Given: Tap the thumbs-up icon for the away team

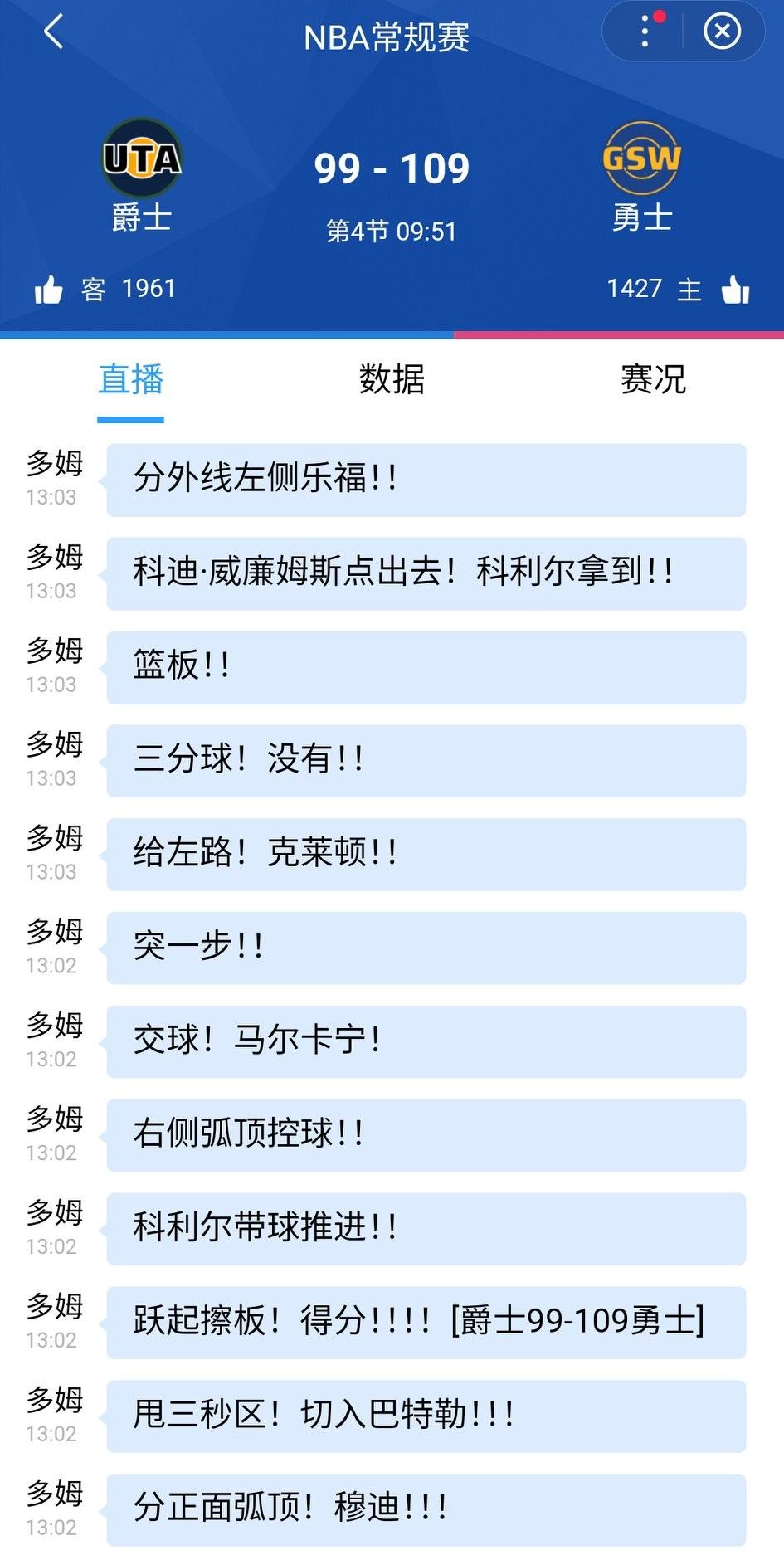Looking at the screenshot, I should pos(50,289).
